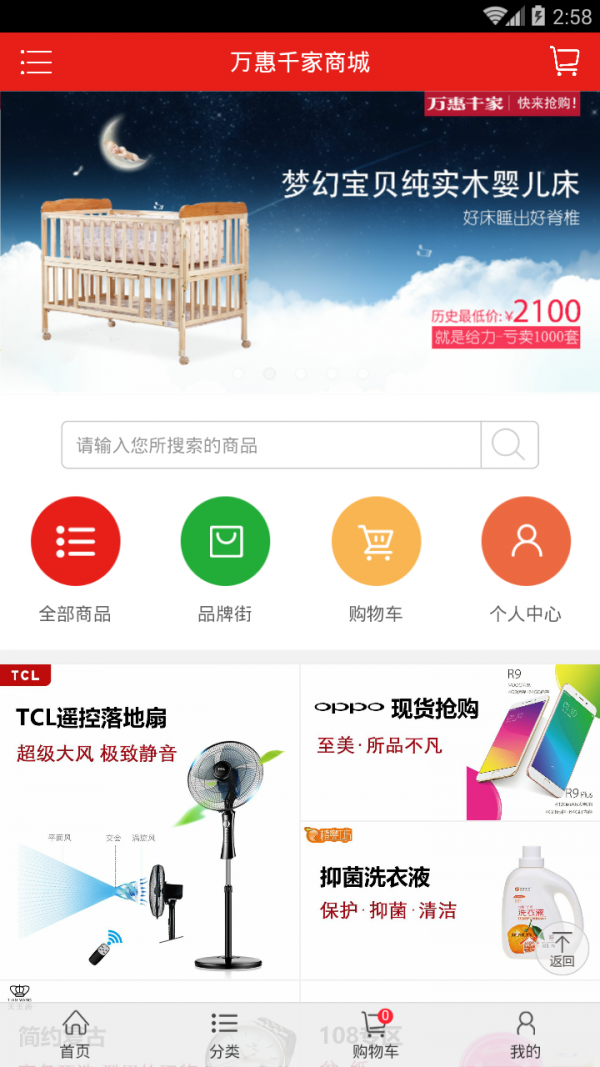Open 全部商品 category shortcut
This screenshot has width=600, height=1067.
(75, 541)
